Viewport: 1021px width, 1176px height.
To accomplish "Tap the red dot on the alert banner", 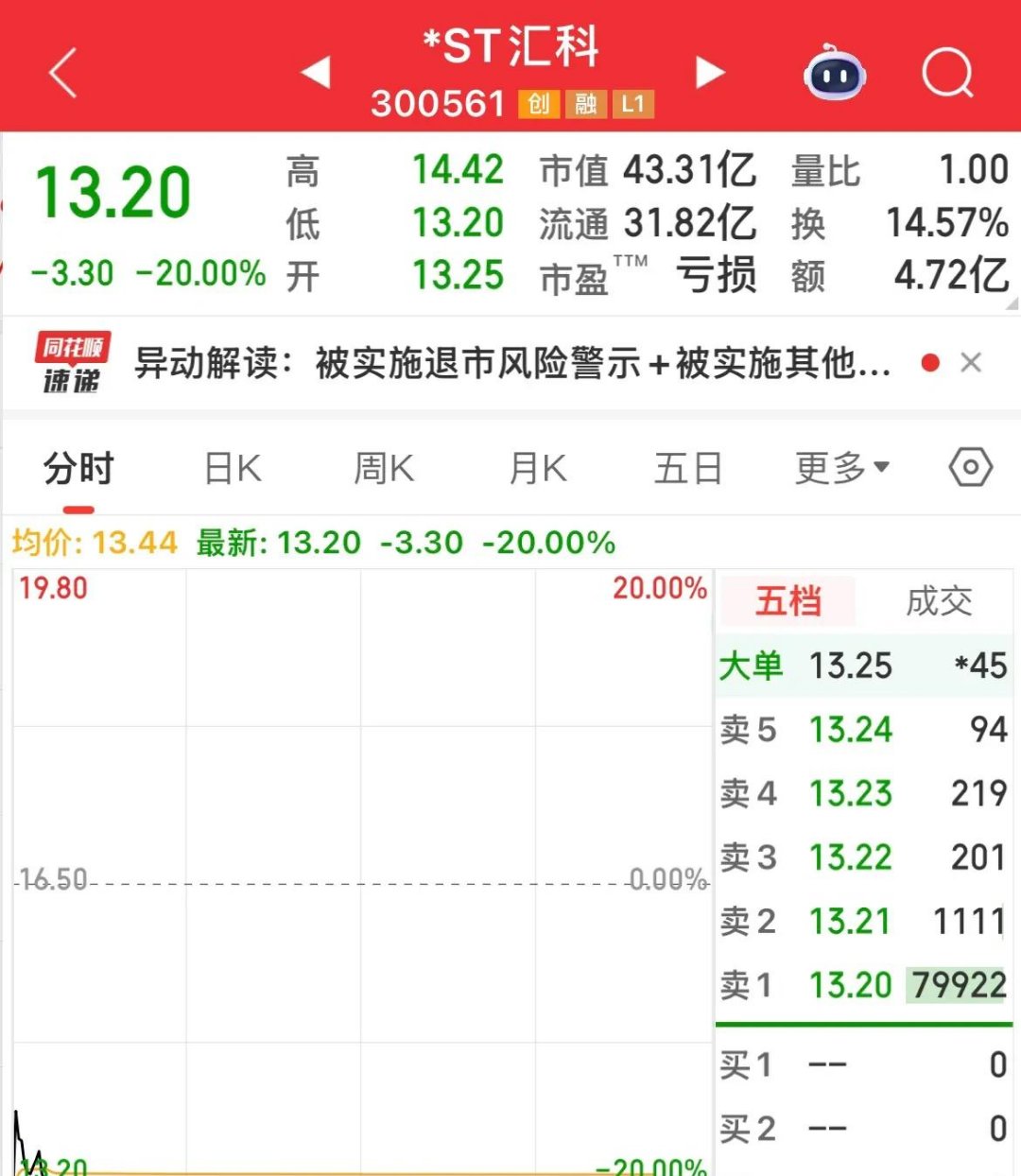I will pos(931,363).
